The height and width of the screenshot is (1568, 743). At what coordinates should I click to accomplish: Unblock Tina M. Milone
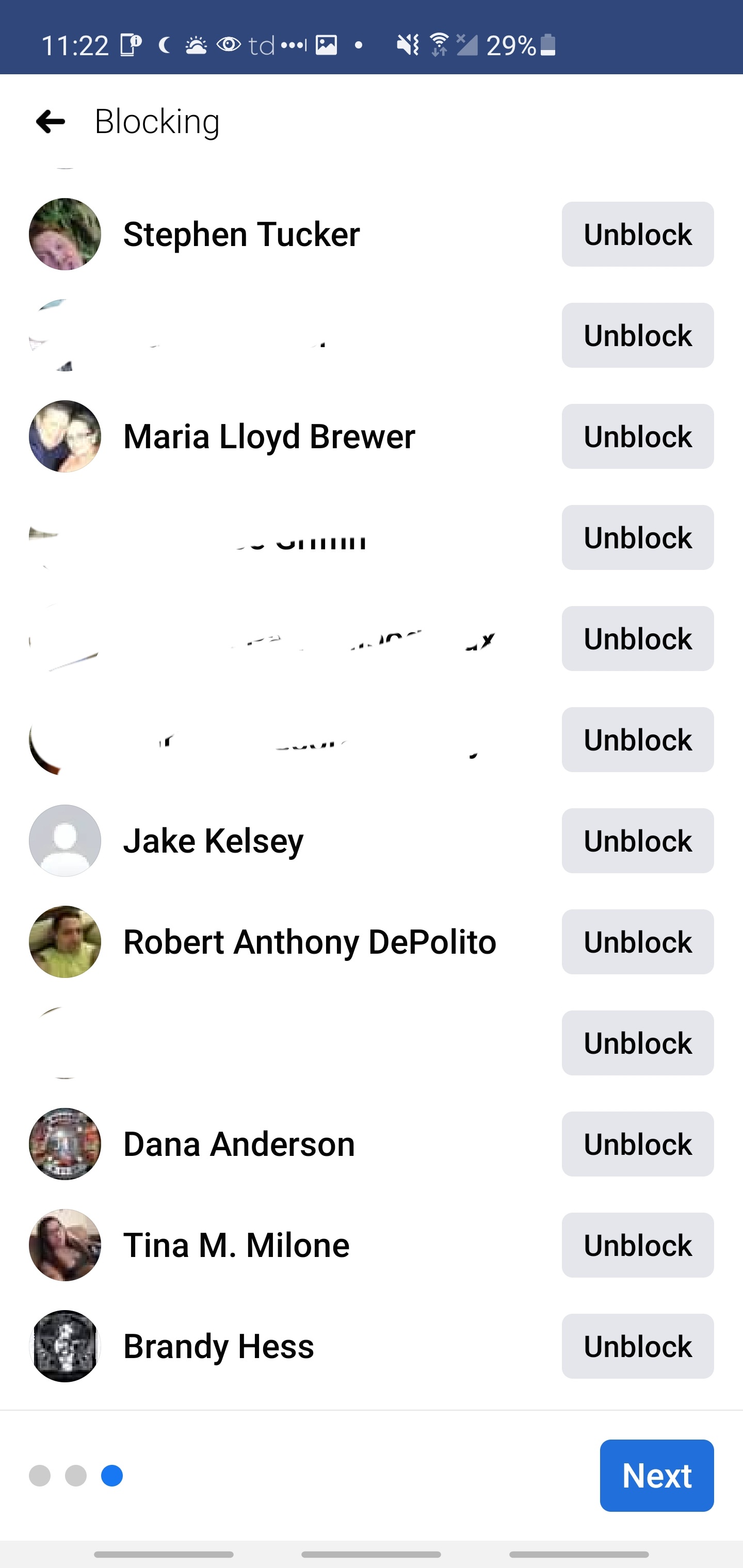coord(637,1245)
